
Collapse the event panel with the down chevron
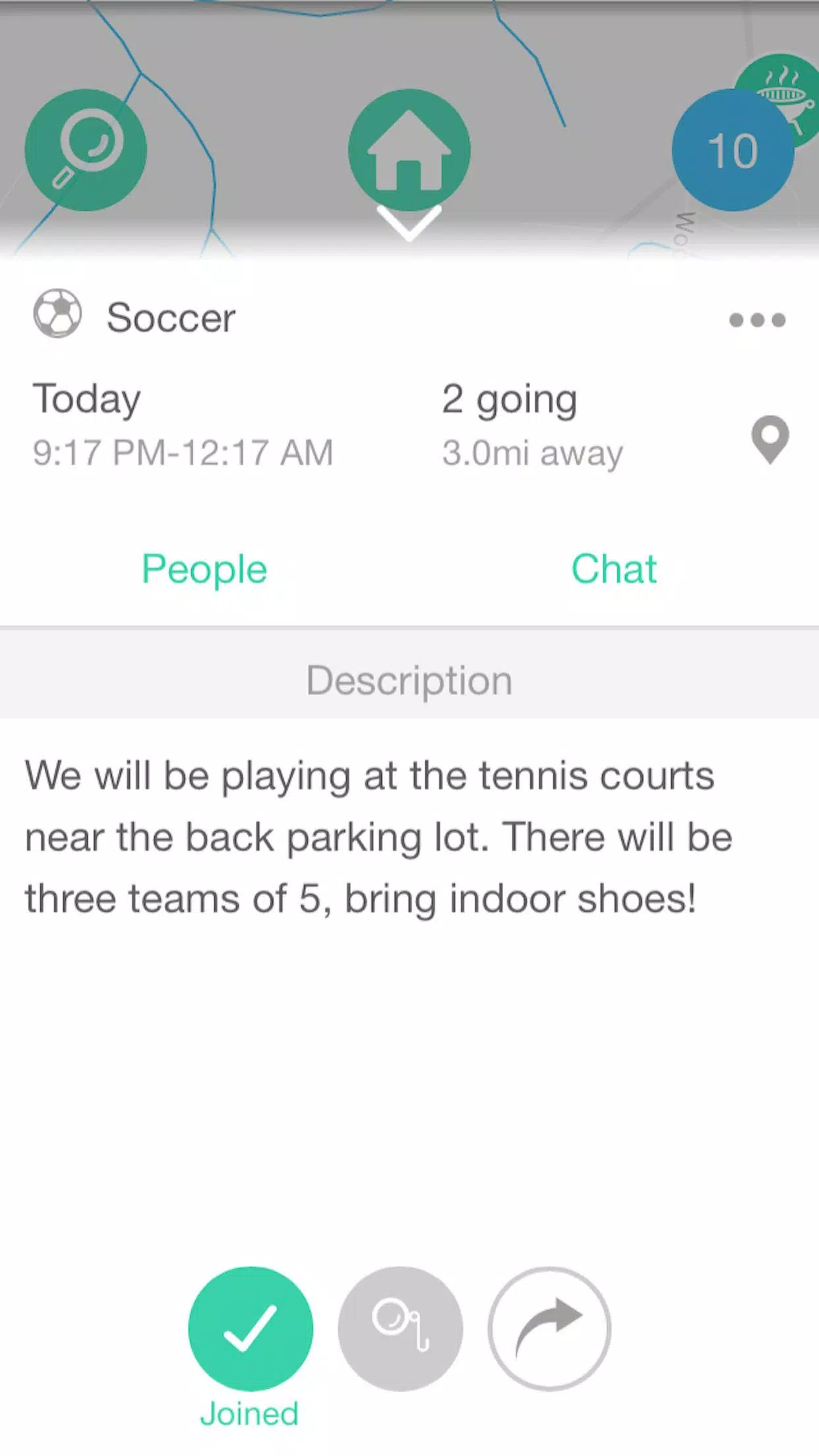(x=409, y=223)
